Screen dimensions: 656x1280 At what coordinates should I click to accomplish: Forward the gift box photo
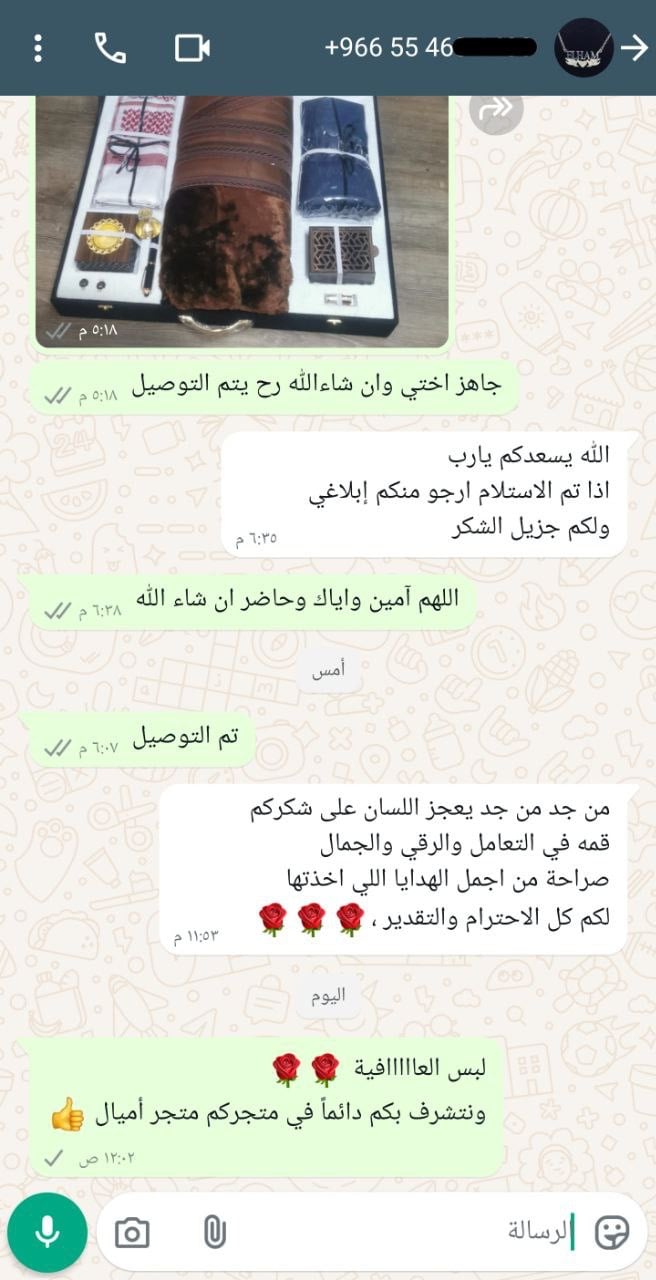point(496,108)
